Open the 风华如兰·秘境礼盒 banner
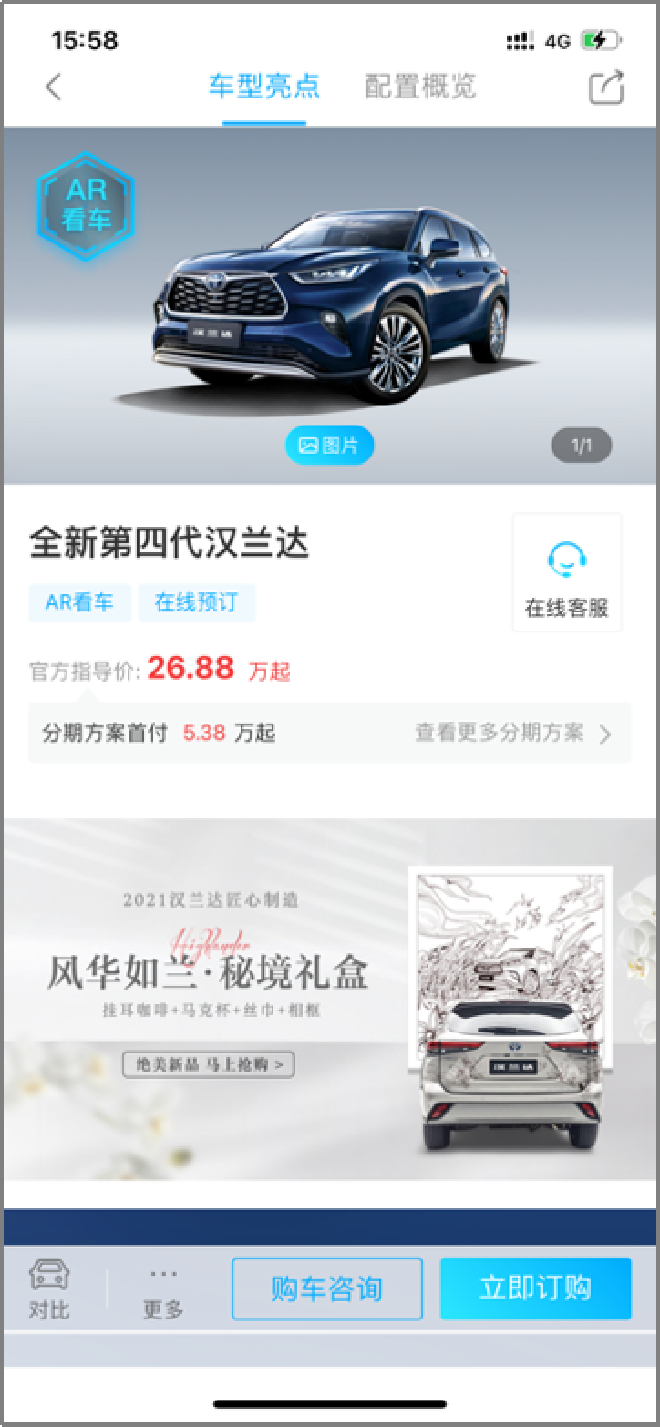The image size is (660, 1427). pyautogui.click(x=330, y=998)
